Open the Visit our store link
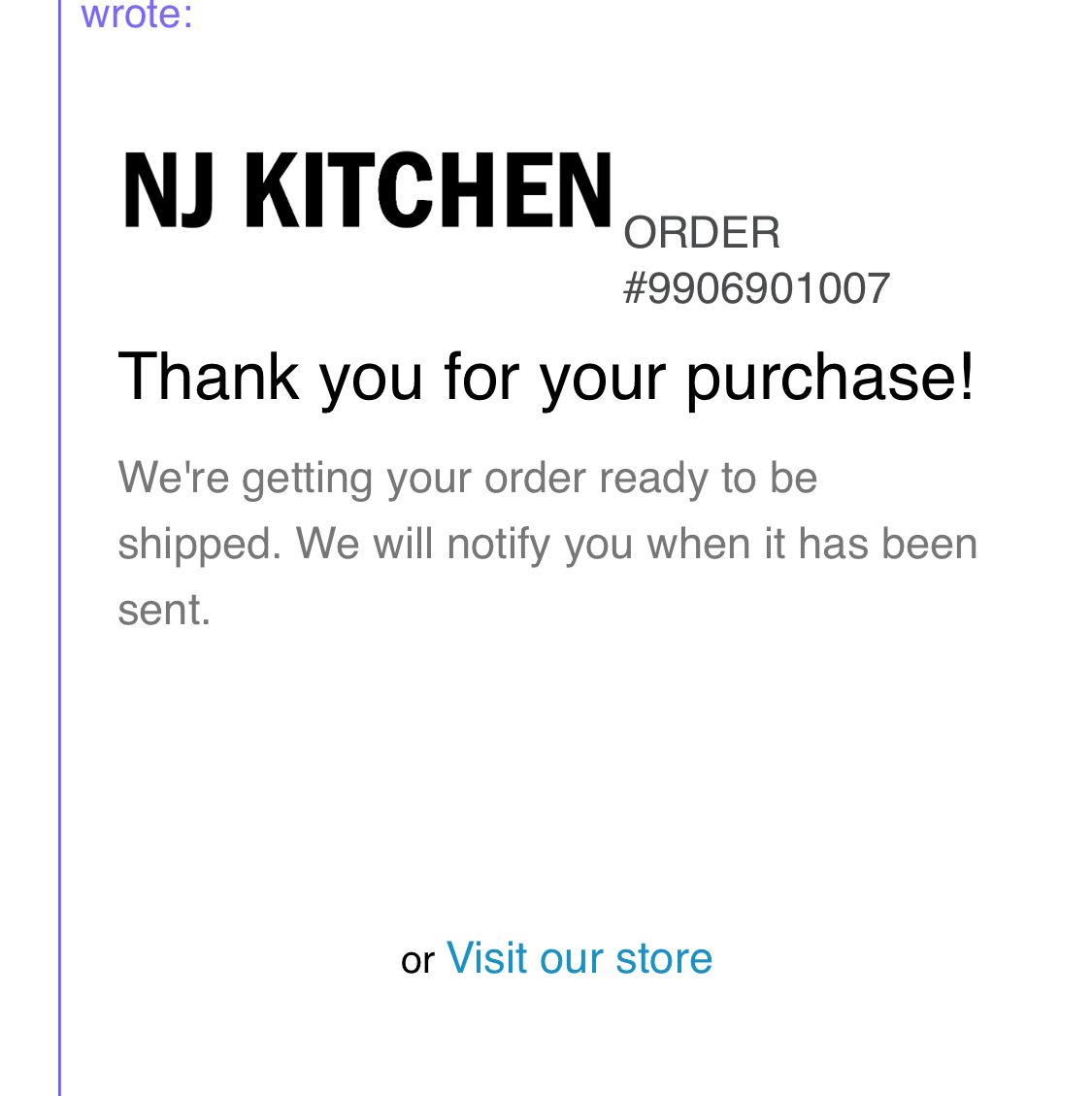The height and width of the screenshot is (1096, 1092). [x=579, y=958]
